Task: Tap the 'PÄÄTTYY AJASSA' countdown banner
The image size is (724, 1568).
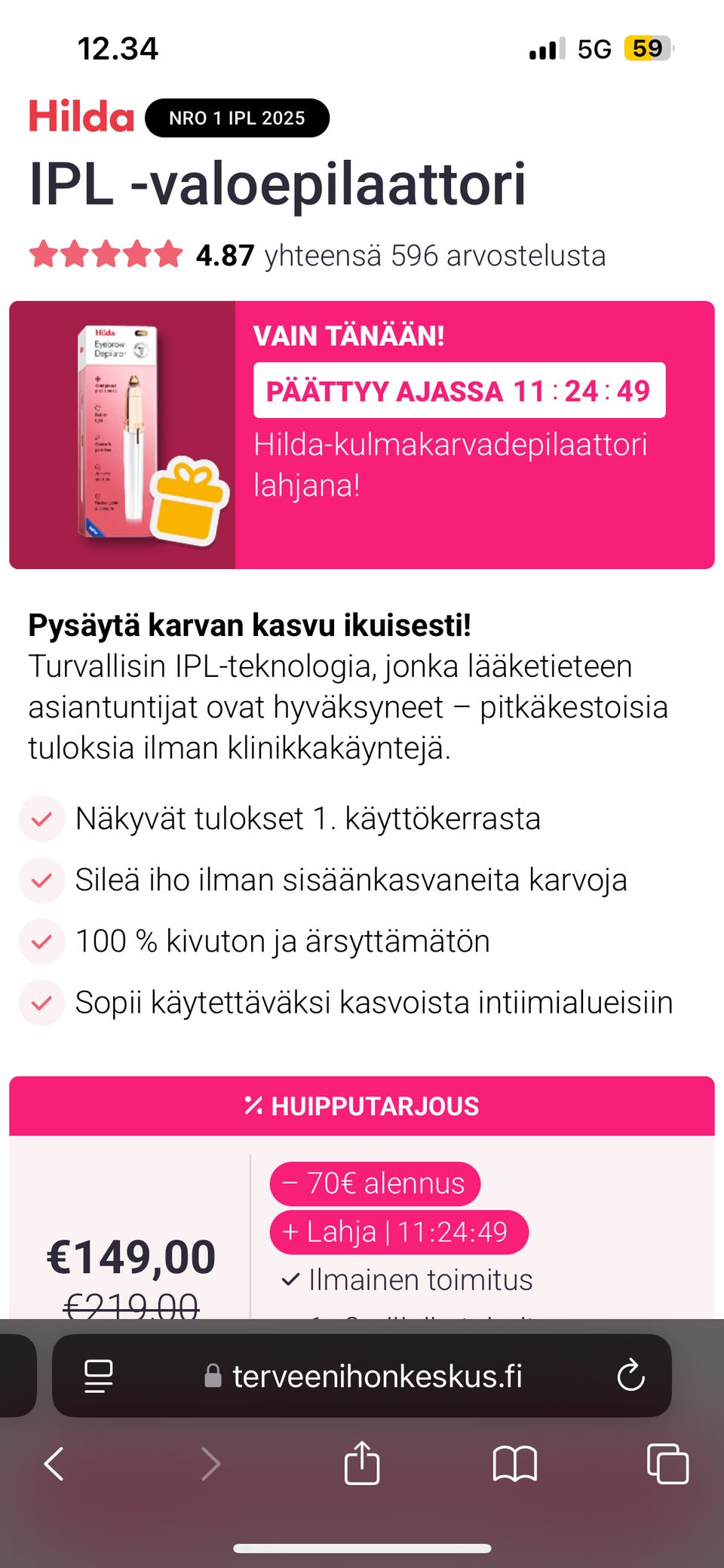Action: click(458, 391)
